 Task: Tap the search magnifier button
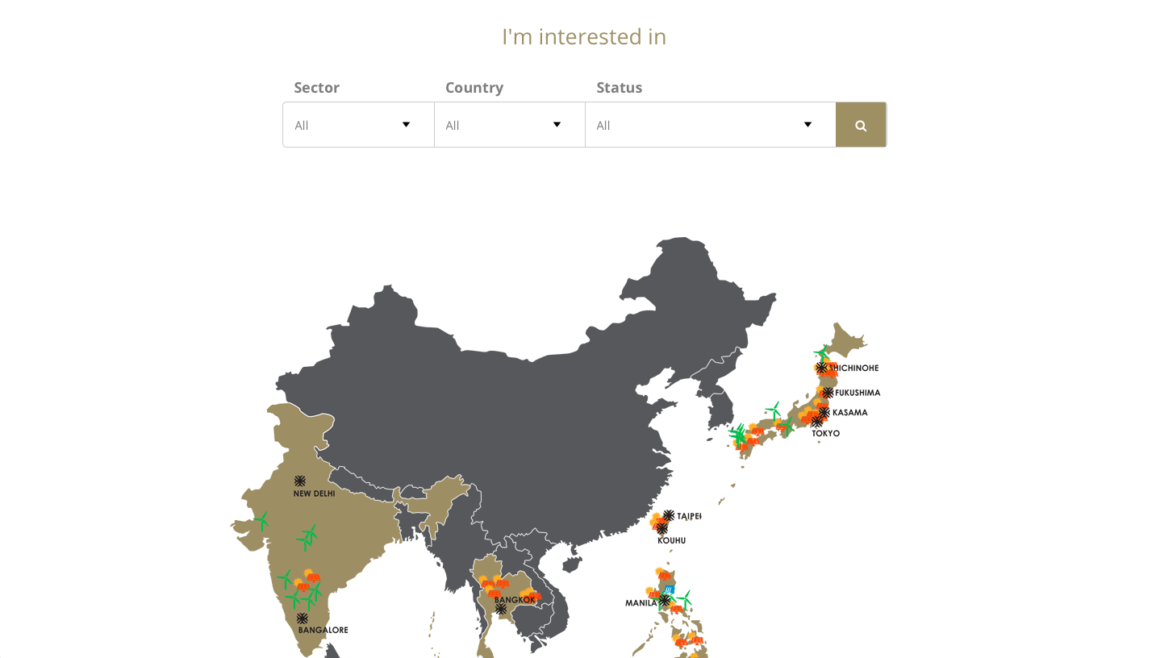(x=860, y=125)
